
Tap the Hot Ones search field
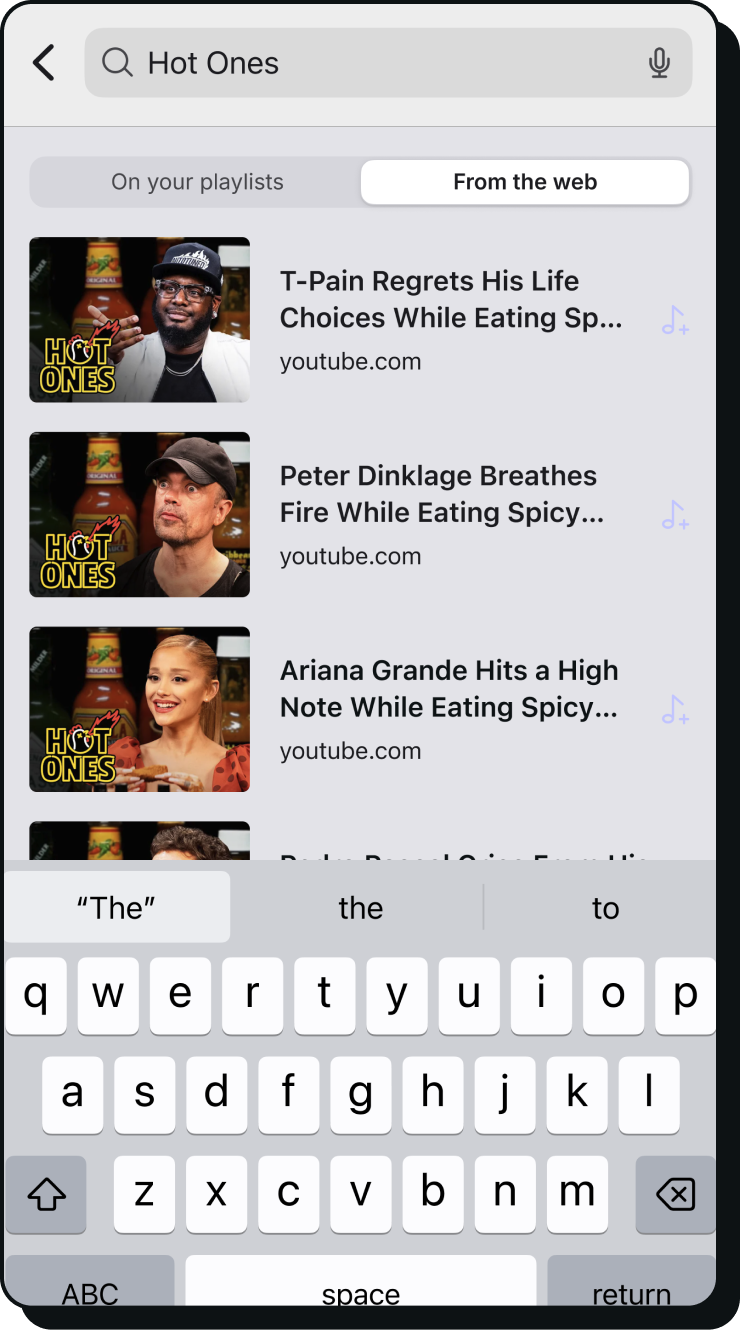tap(380, 63)
